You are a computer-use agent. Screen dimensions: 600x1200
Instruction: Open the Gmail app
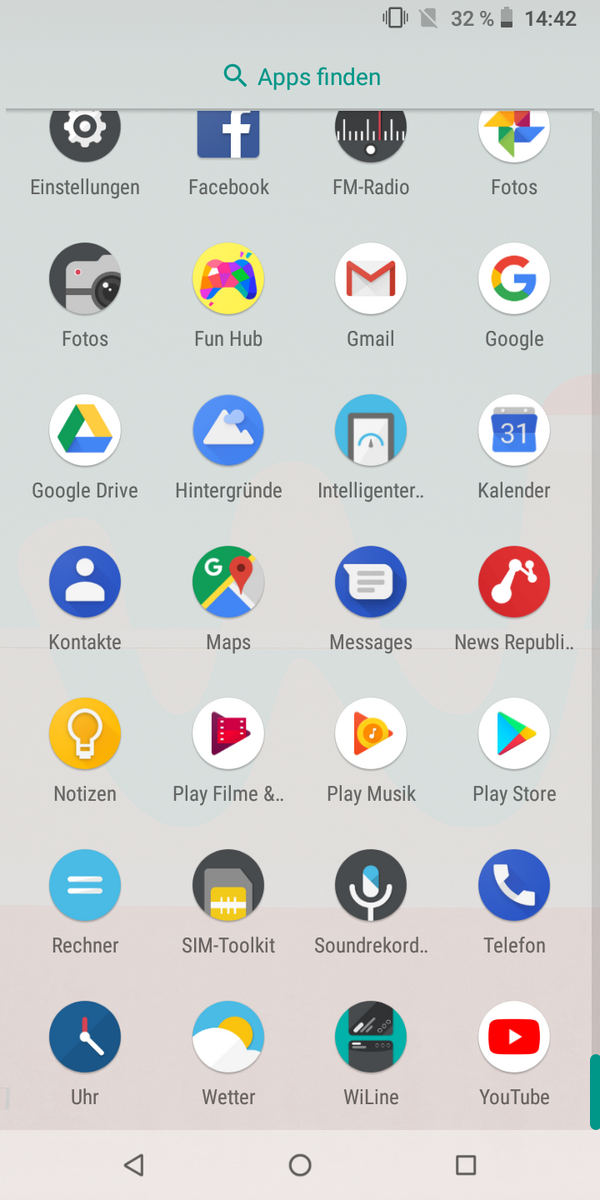click(371, 279)
